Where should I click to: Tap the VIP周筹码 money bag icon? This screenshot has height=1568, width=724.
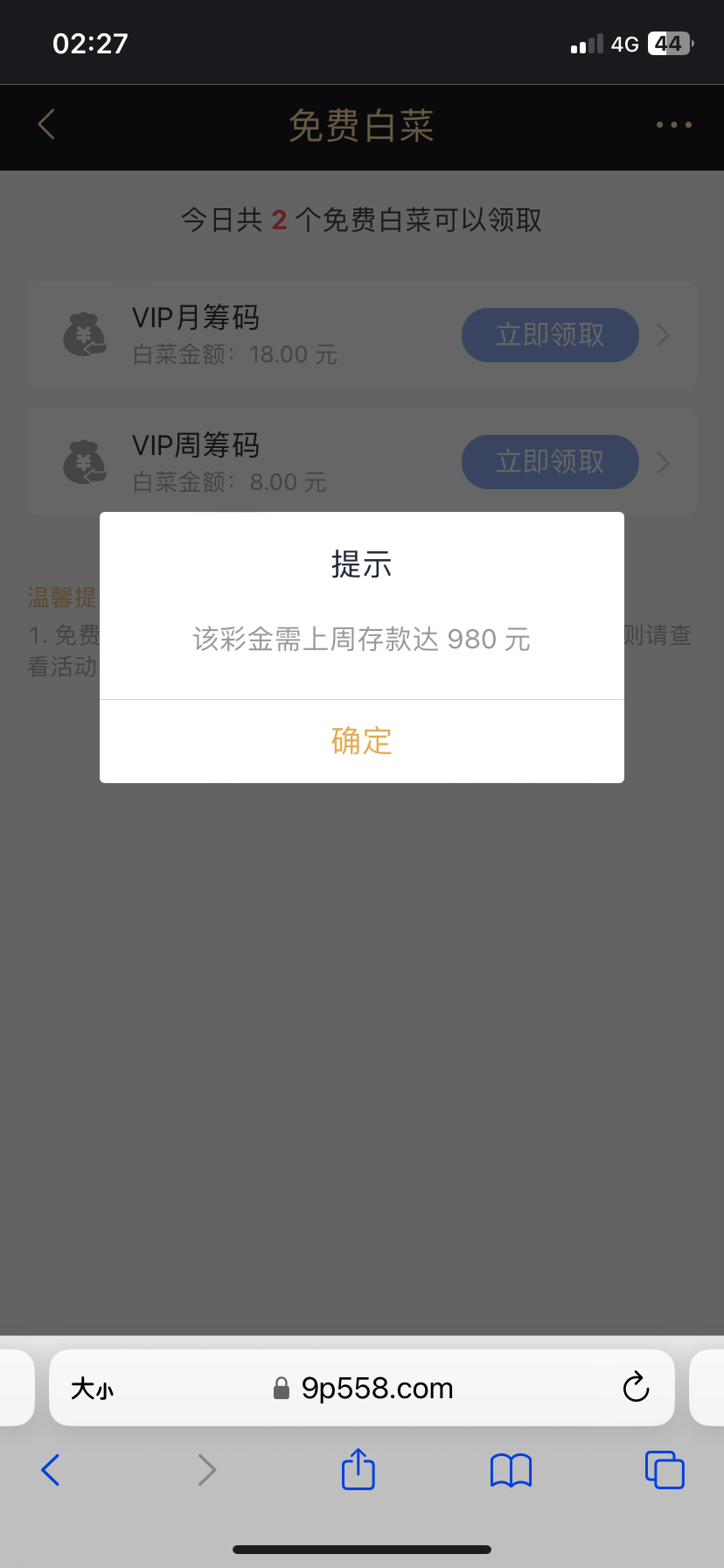[85, 462]
